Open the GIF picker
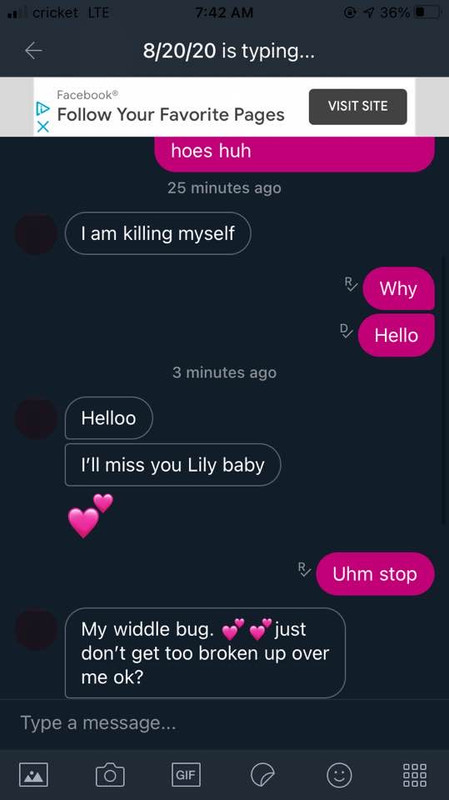Screen dimensions: 449x800 [186, 774]
